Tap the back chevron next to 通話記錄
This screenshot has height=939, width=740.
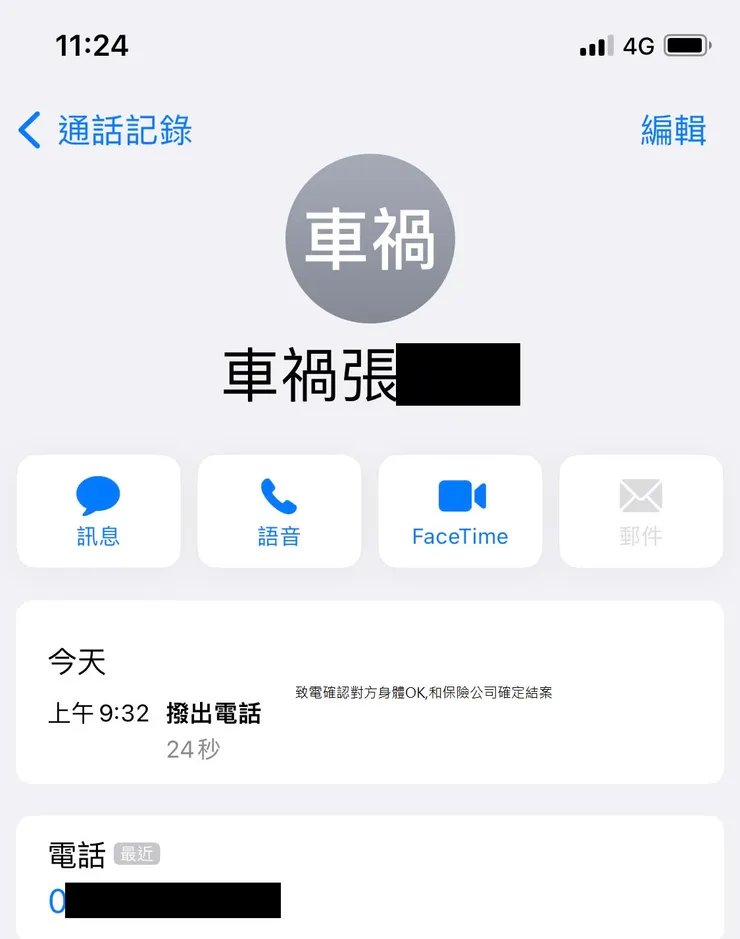click(28, 129)
